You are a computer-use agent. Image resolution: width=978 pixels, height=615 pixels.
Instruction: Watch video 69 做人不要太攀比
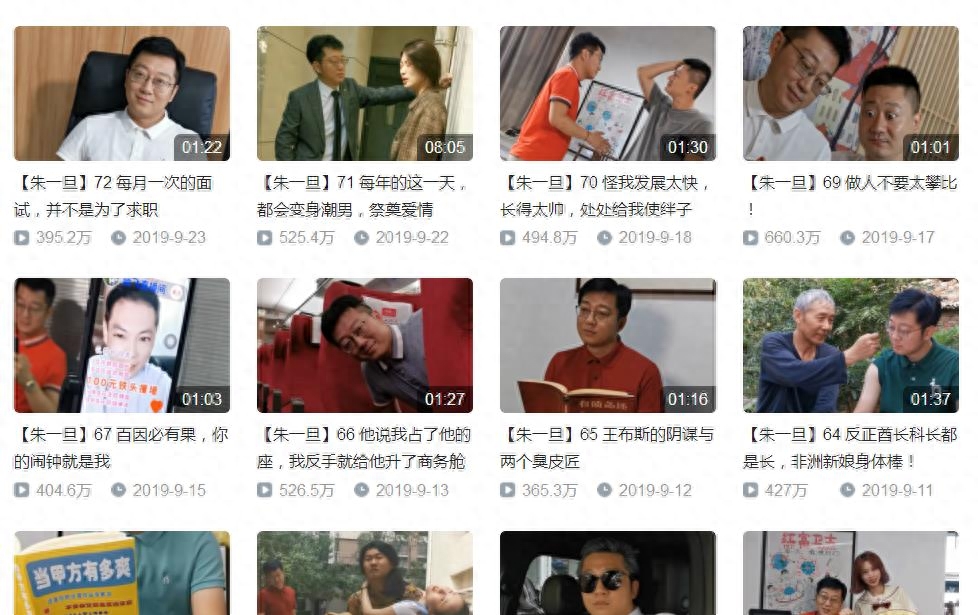[850, 93]
